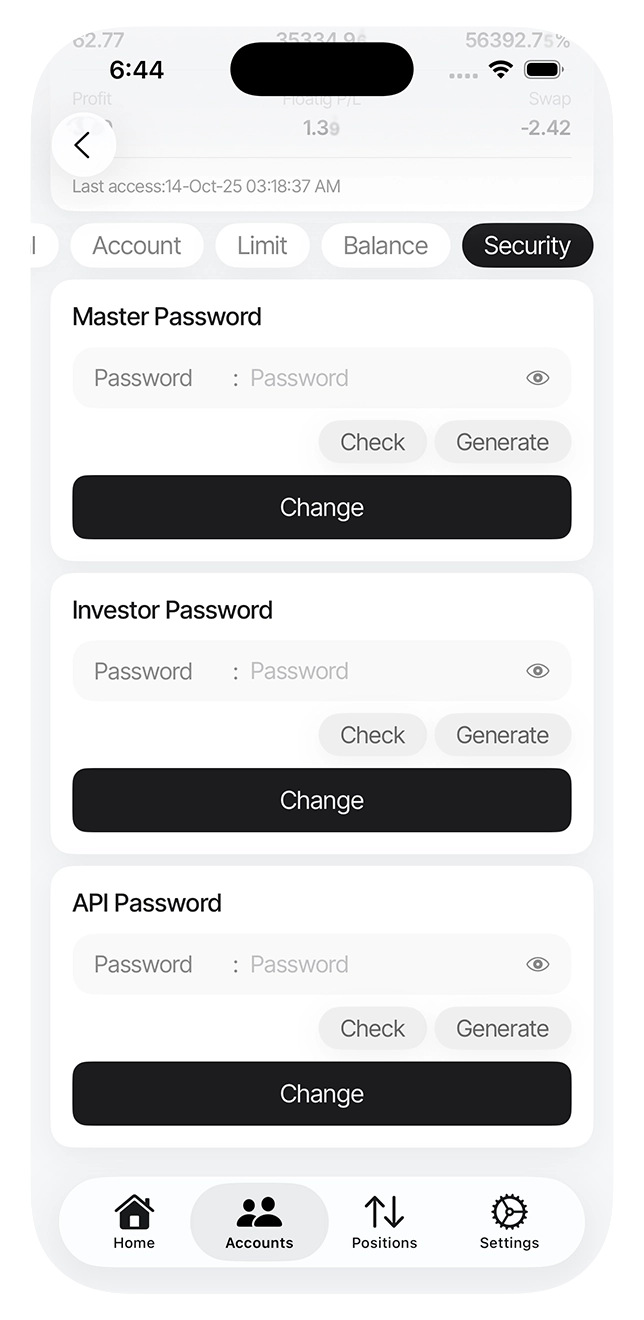The height and width of the screenshot is (1320, 644).
Task: Switch to the Account tab
Action: [137, 246]
